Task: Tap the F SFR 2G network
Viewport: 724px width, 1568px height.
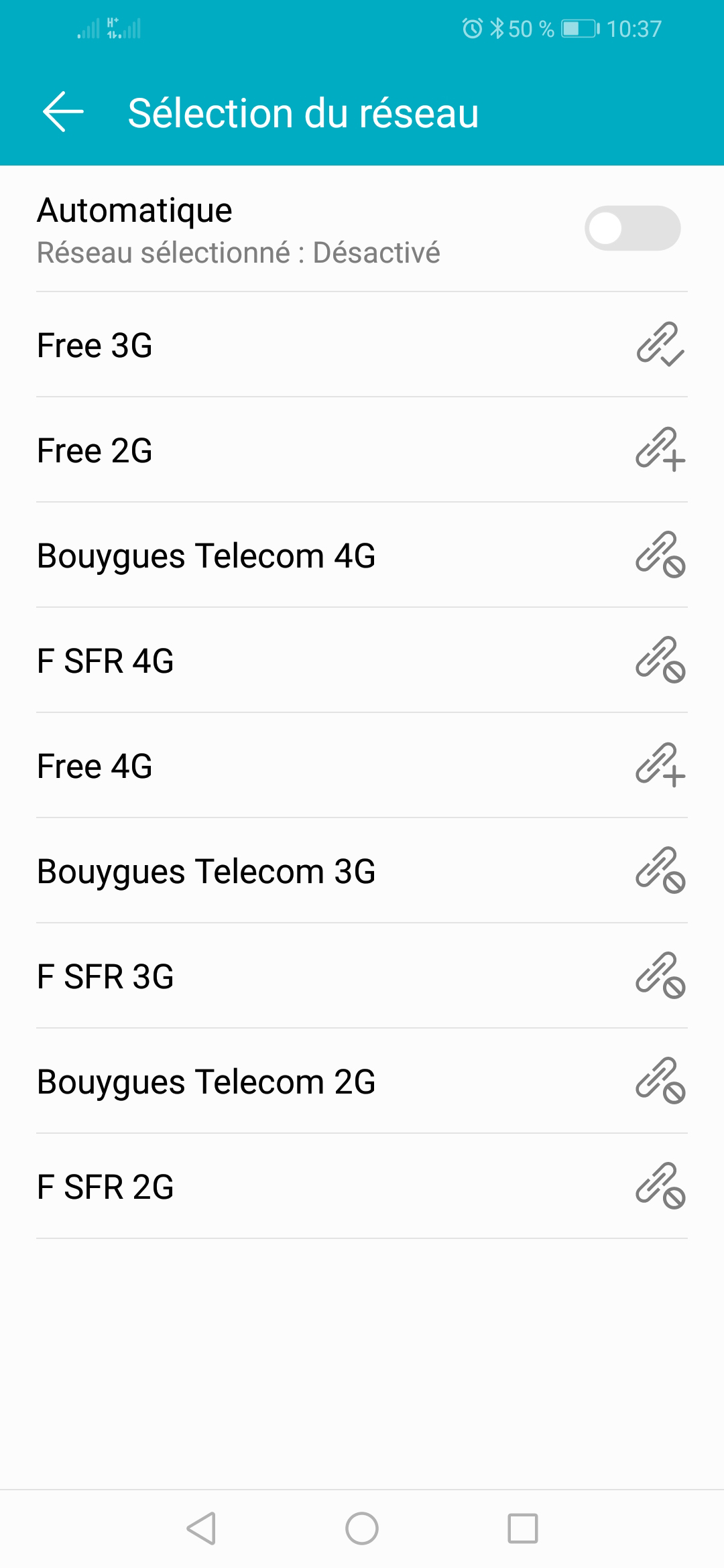Action: point(362,1187)
